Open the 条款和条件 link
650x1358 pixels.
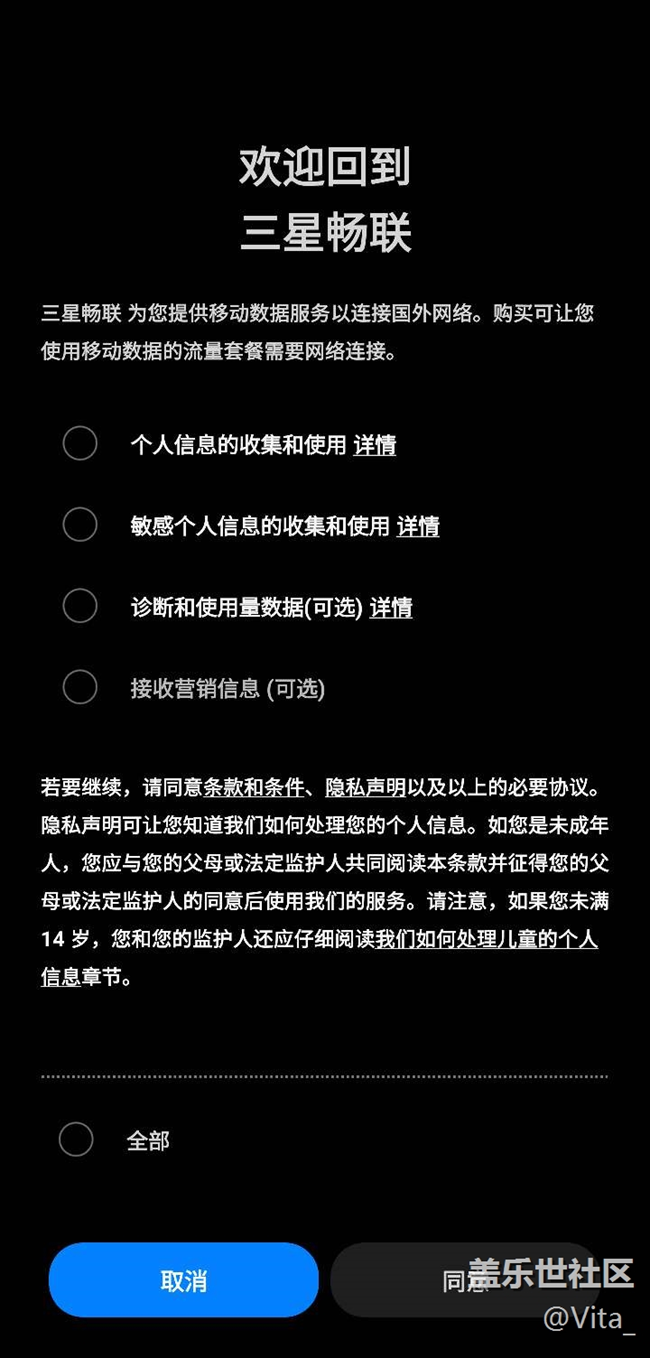(x=254, y=788)
